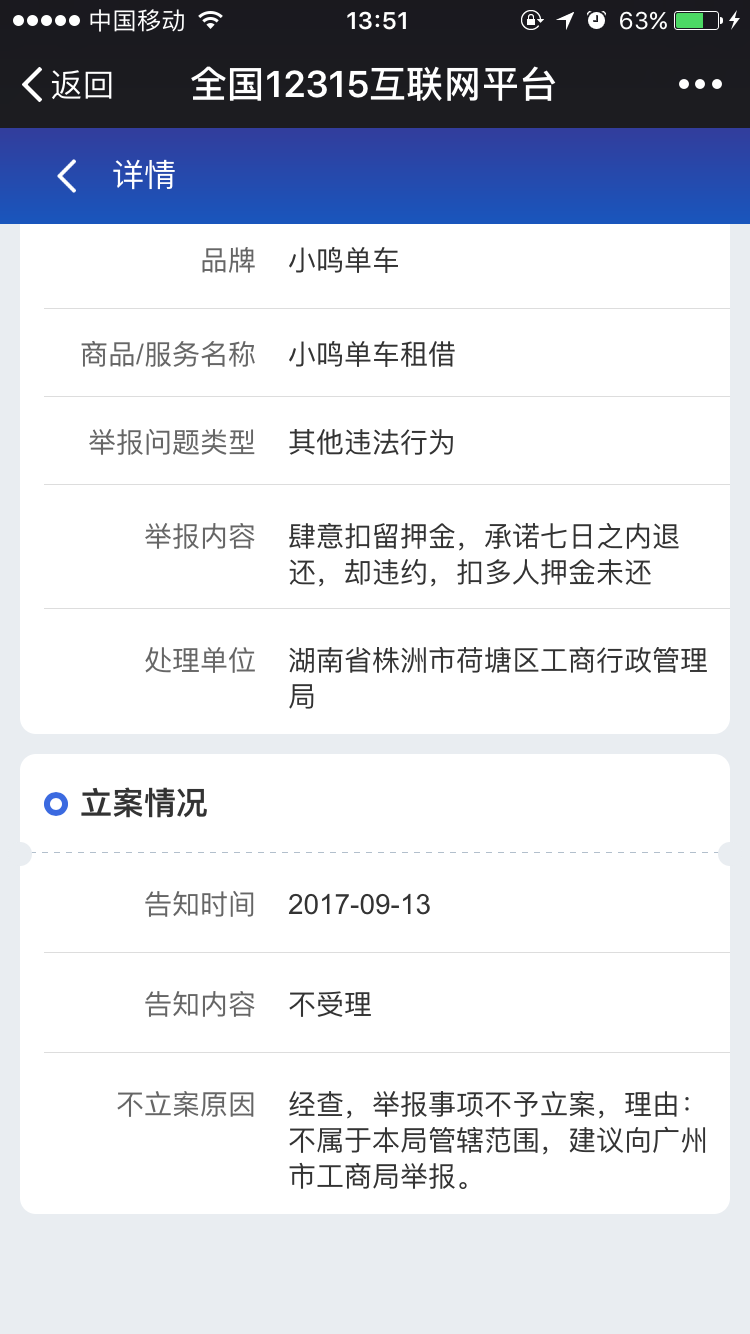Tap the back chevron next to 详情

(66, 175)
